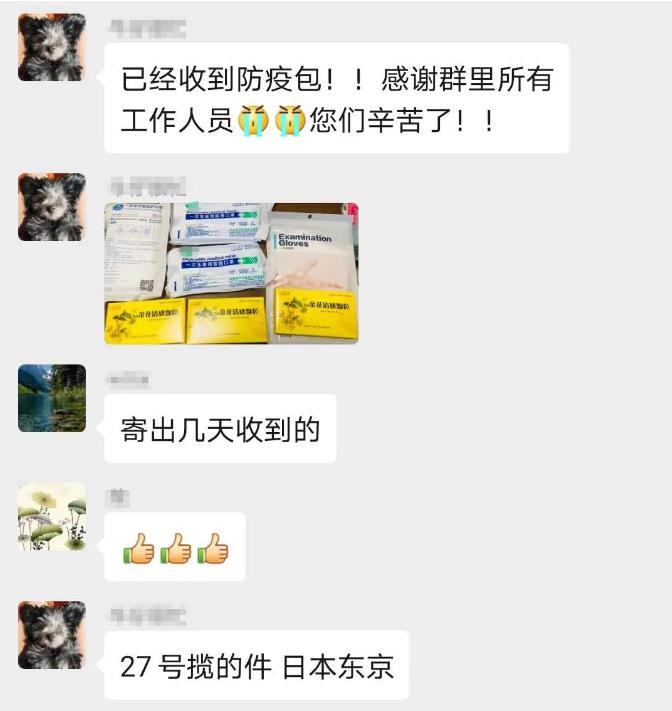
Task: Open the photo of the 防疫包 supplies
Action: 231,273
